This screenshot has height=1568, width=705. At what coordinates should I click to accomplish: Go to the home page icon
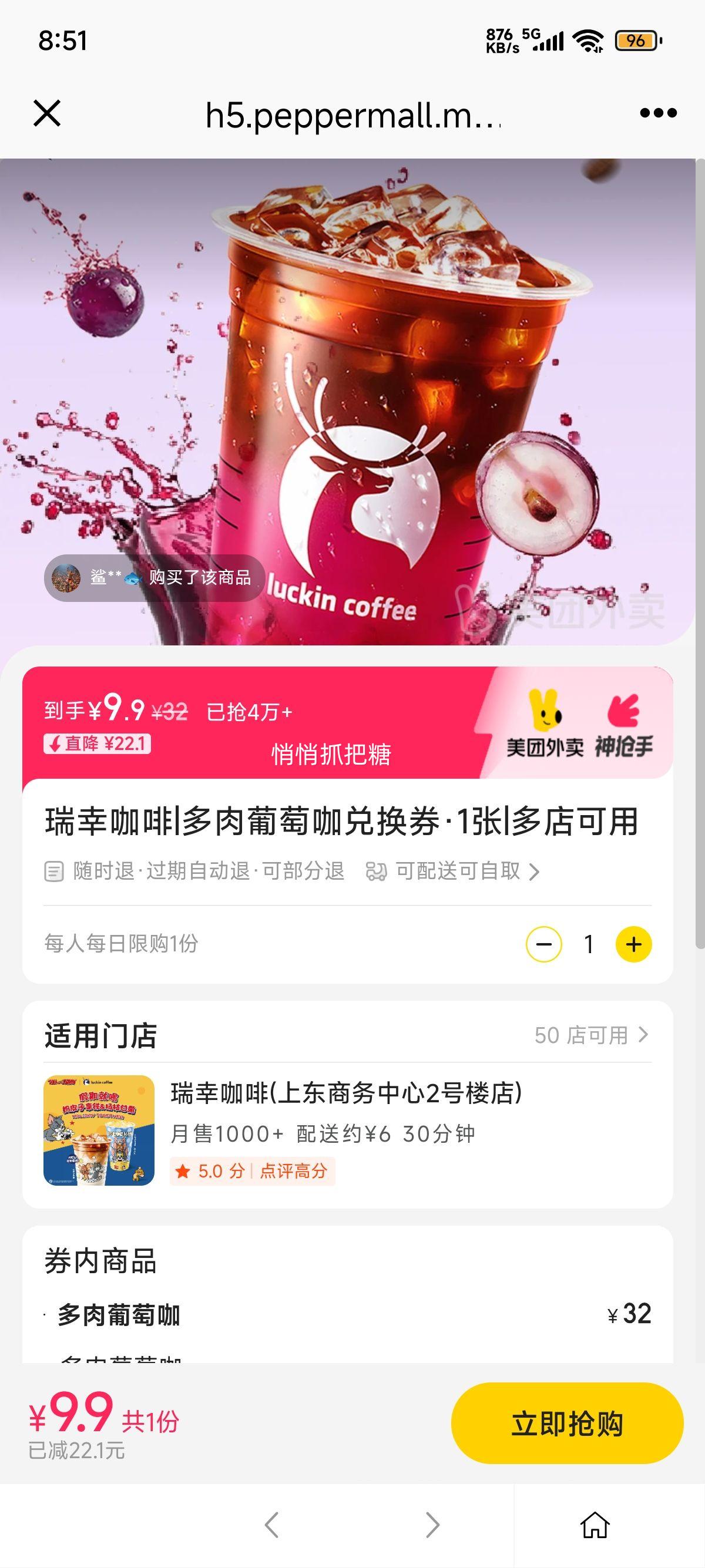tap(594, 1525)
